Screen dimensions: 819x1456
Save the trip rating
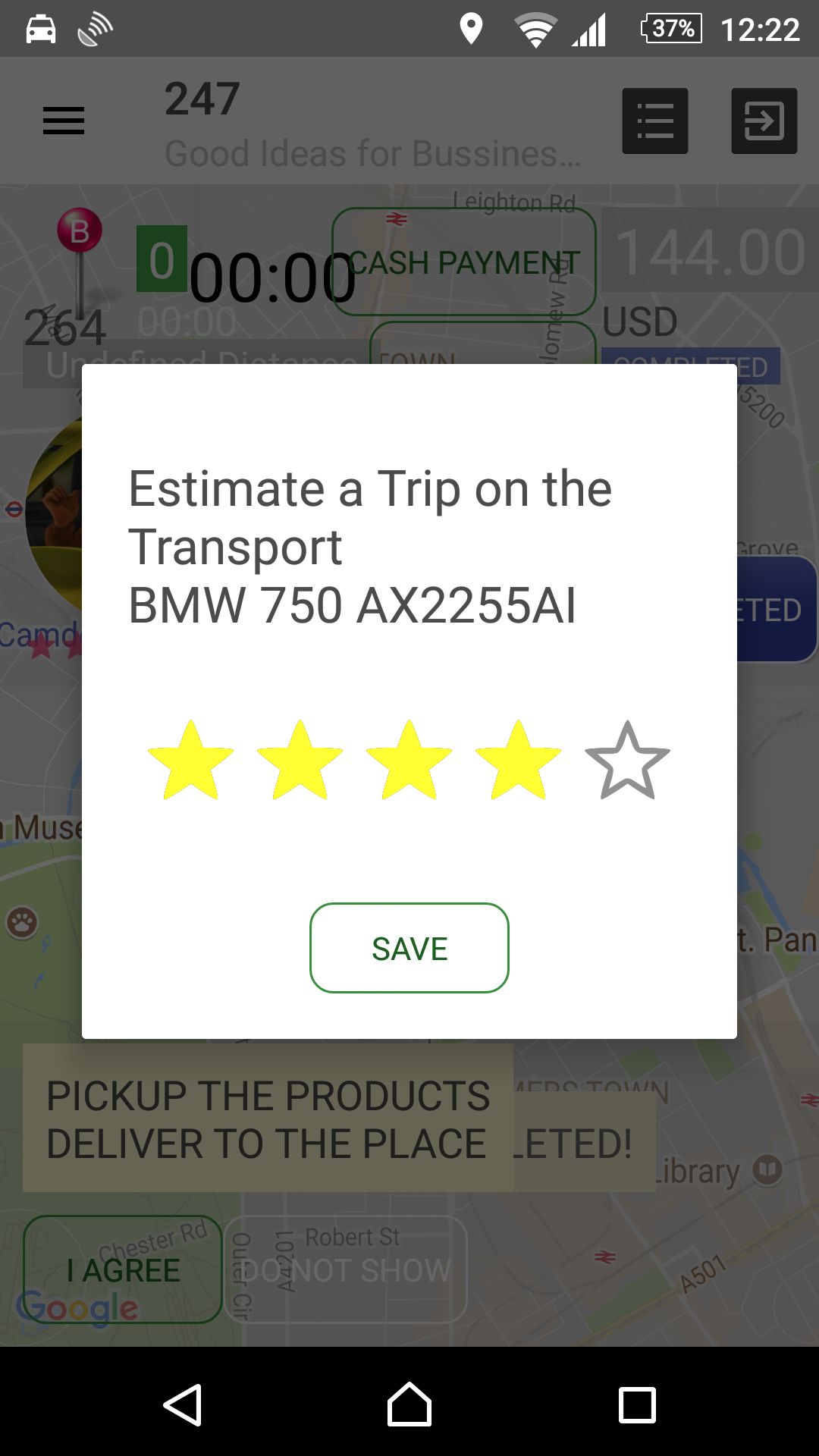[x=409, y=948]
